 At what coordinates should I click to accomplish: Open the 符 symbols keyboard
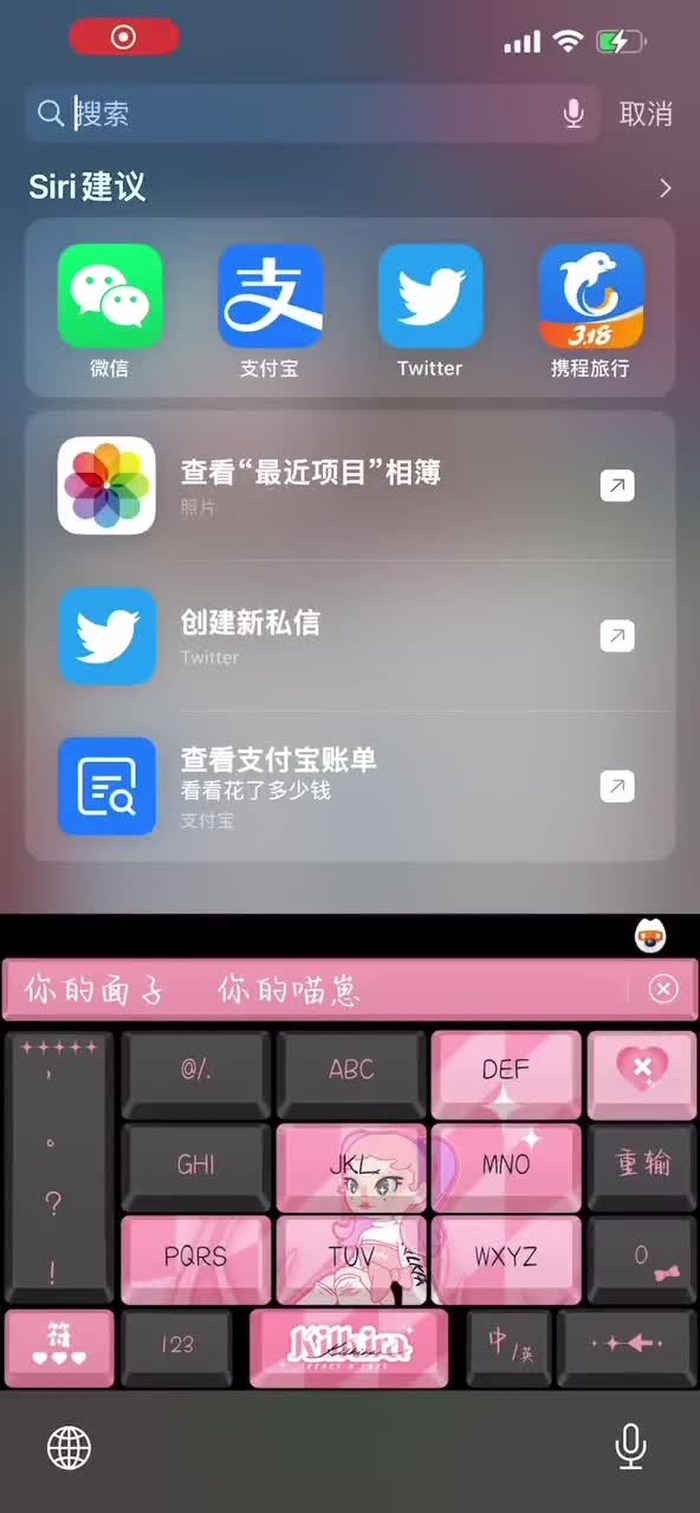coord(59,1345)
